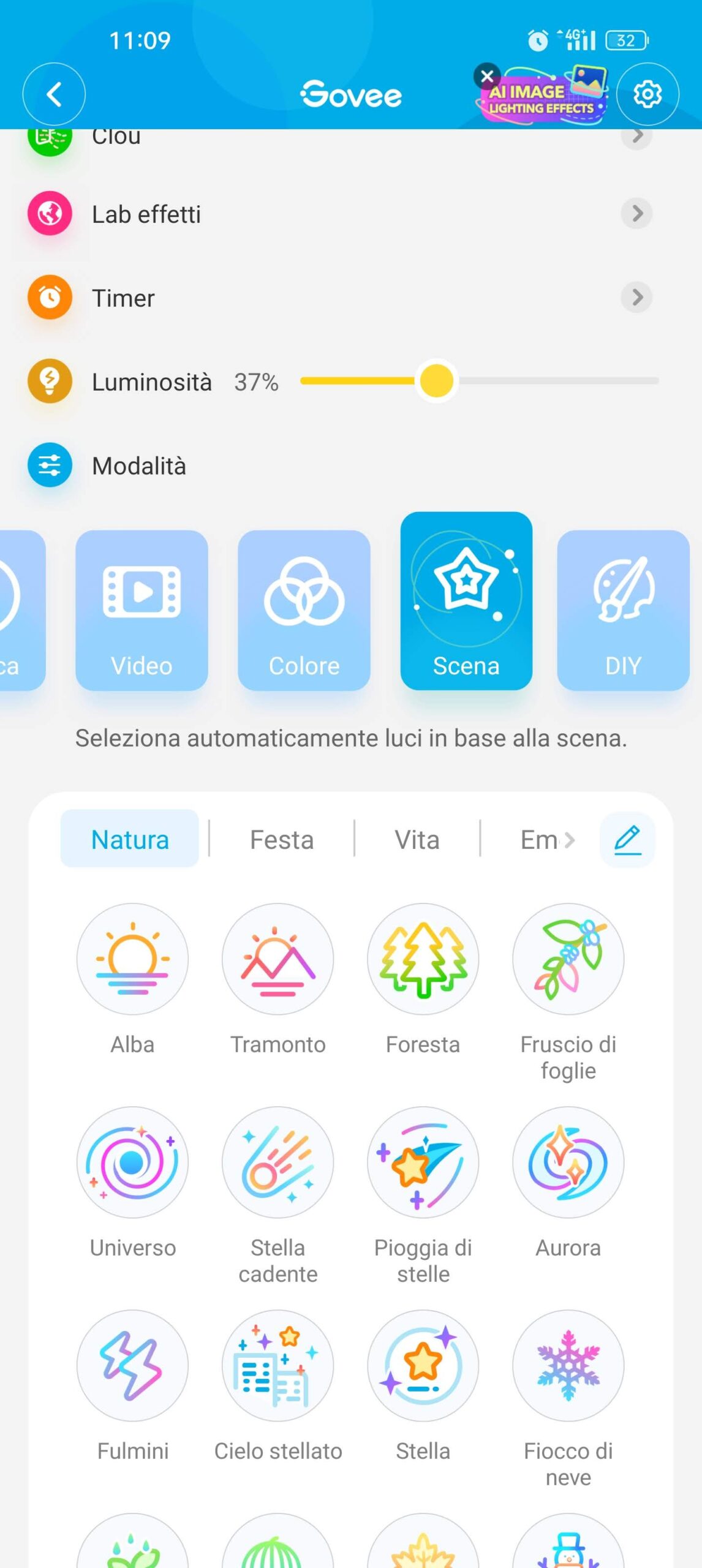Viewport: 702px width, 1568px height.
Task: Activate the Fulmini scene
Action: (x=132, y=1366)
